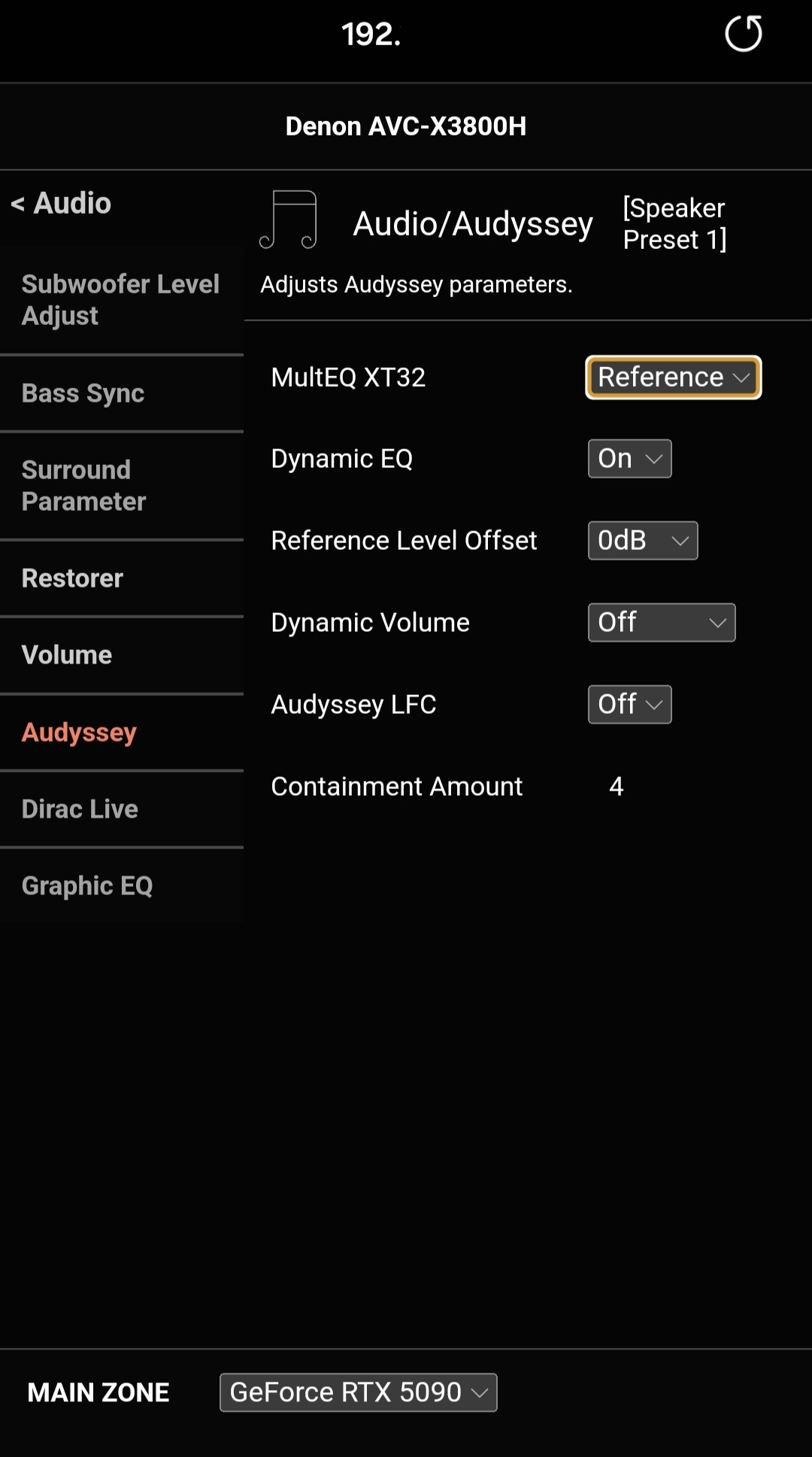Reload the page with the refresh icon
812x1457 pixels.
tap(744, 34)
